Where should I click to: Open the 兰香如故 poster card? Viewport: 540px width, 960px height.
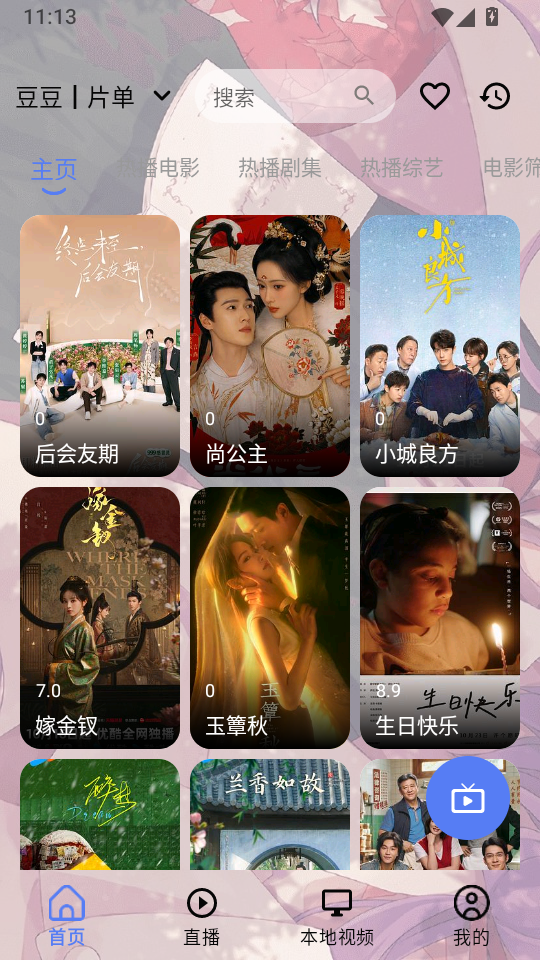[270, 814]
